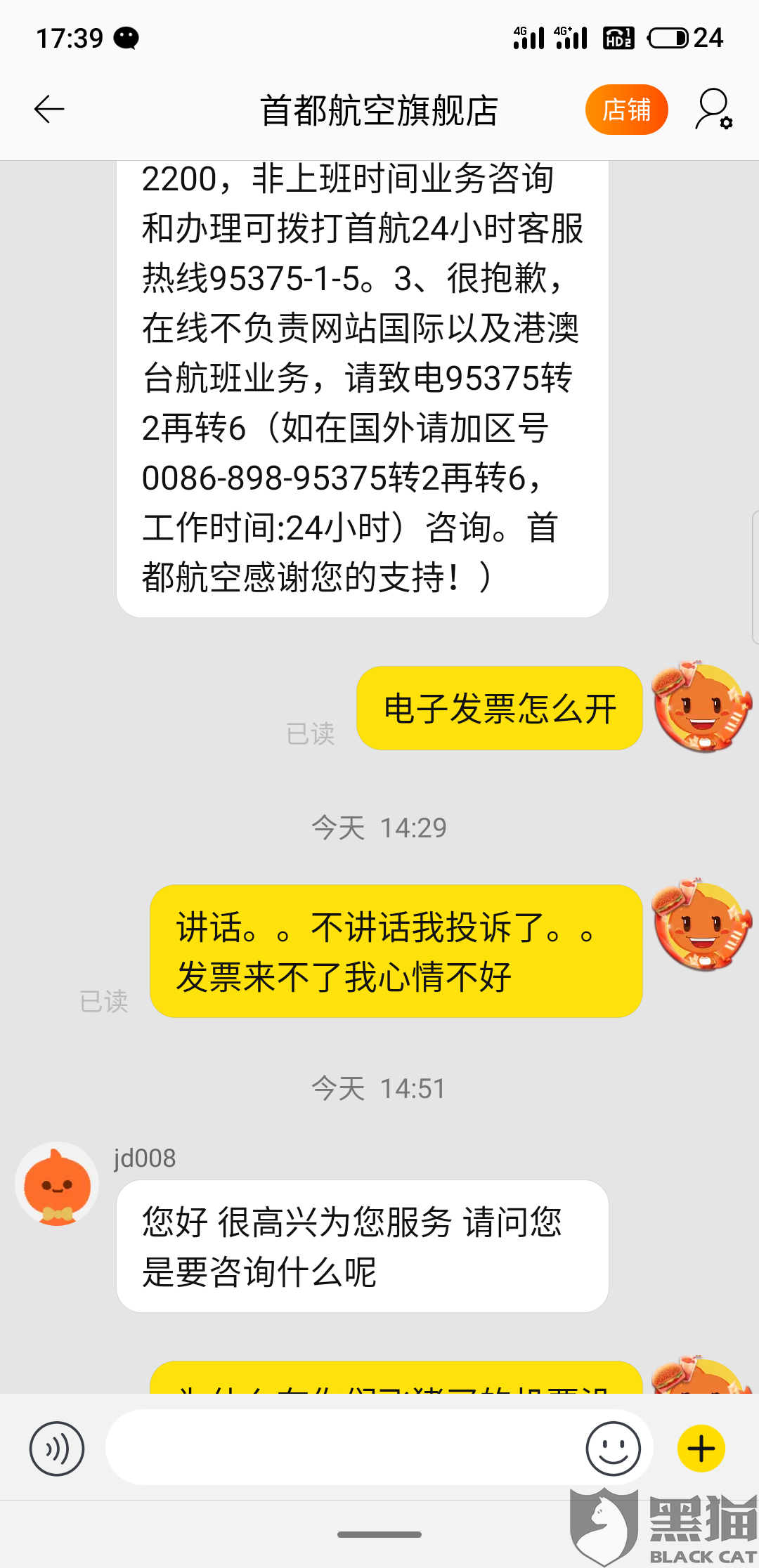Tap the jd008 agent avatar
This screenshot has height=1568, width=759.
click(x=57, y=1184)
